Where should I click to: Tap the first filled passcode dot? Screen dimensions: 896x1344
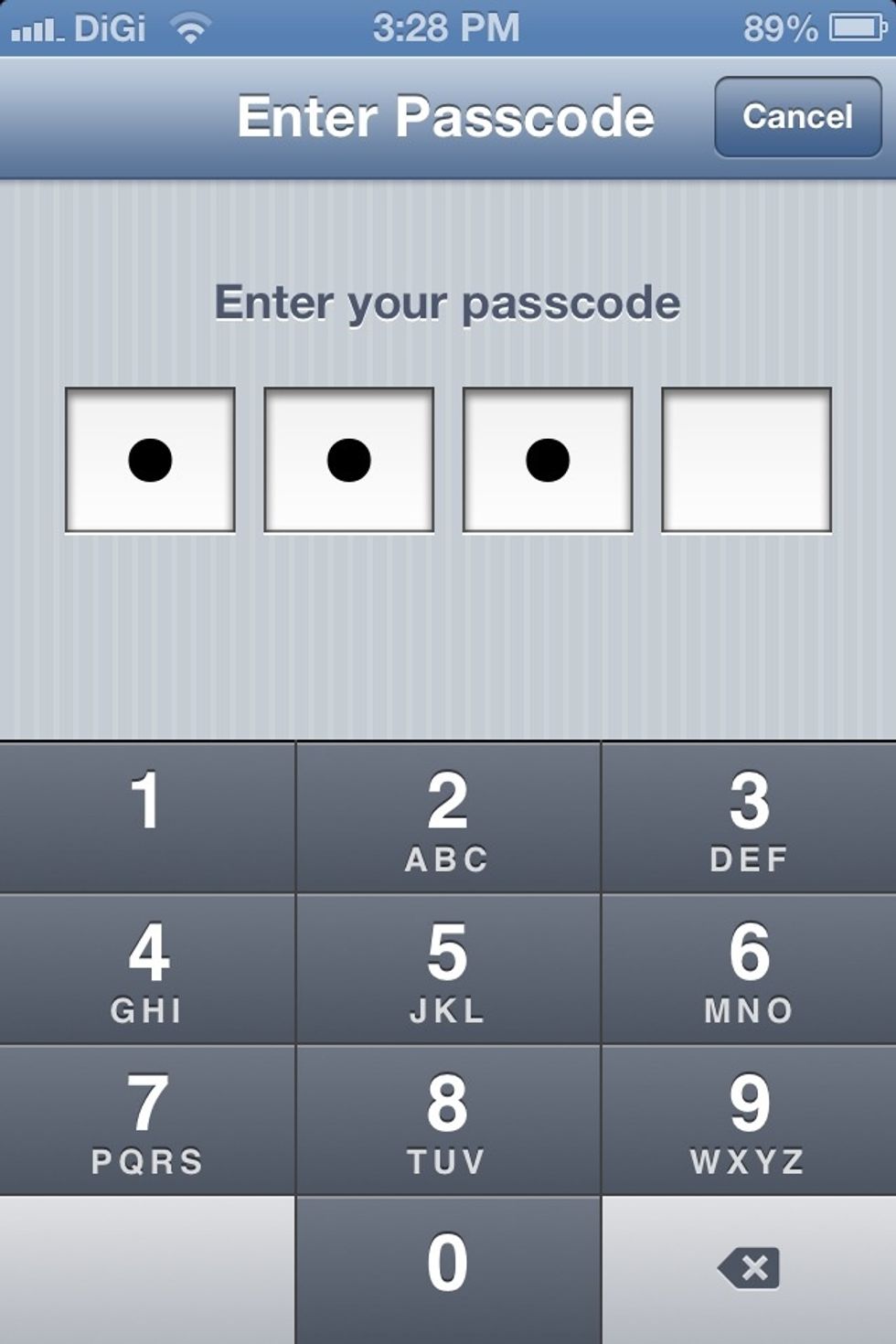pos(148,461)
